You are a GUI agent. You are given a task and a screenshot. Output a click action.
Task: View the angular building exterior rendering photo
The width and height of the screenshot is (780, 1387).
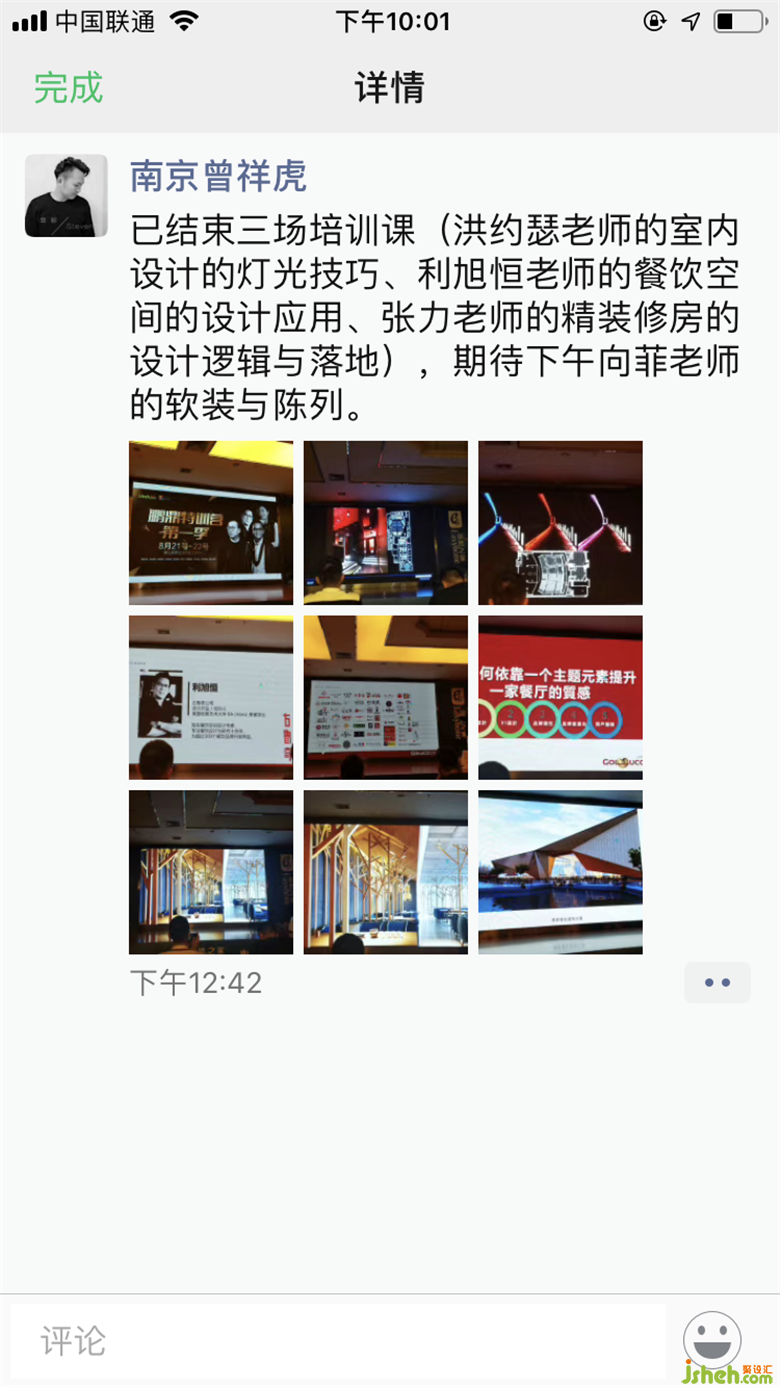tap(560, 872)
